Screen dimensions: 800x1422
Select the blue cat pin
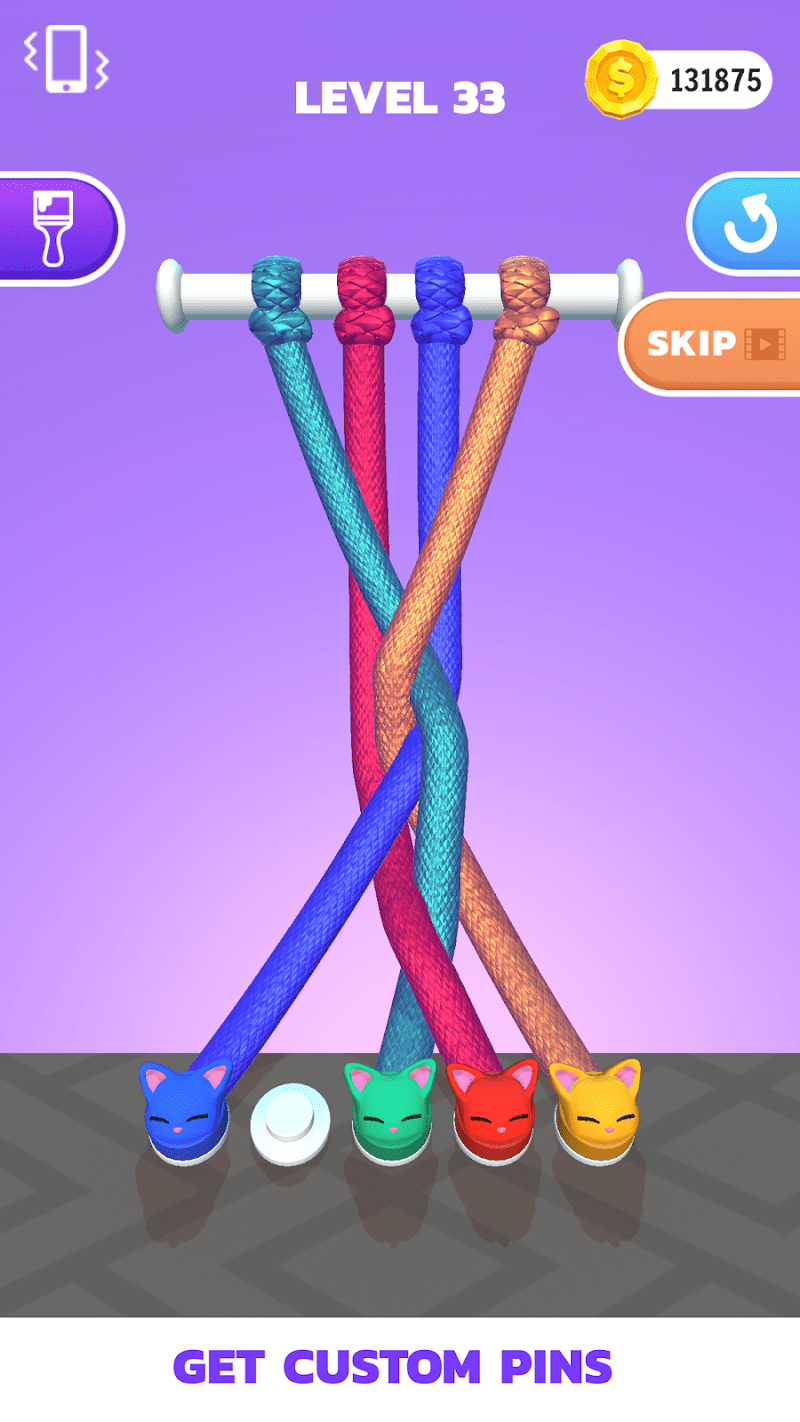(186, 1112)
